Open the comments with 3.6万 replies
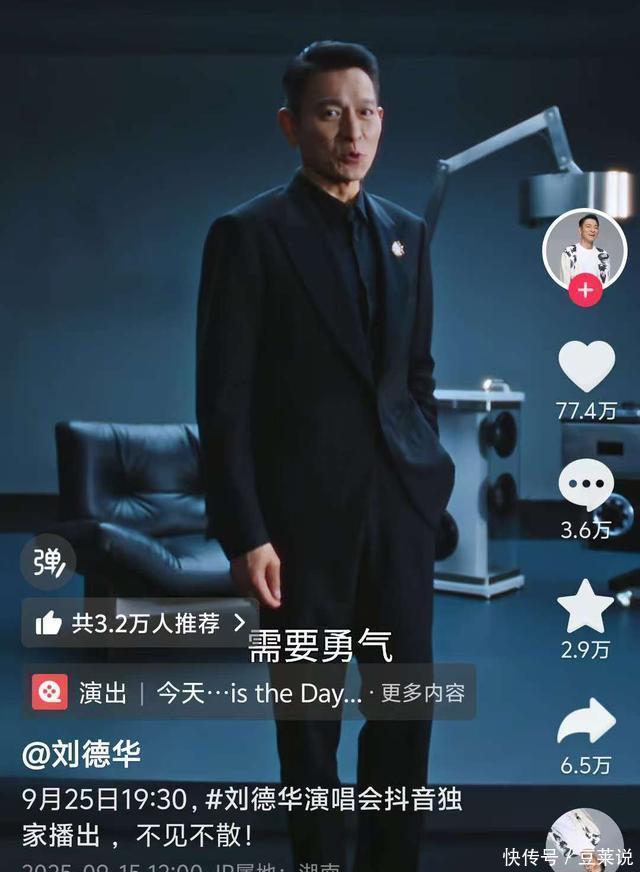This screenshot has height=872, width=640. pyautogui.click(x=586, y=486)
